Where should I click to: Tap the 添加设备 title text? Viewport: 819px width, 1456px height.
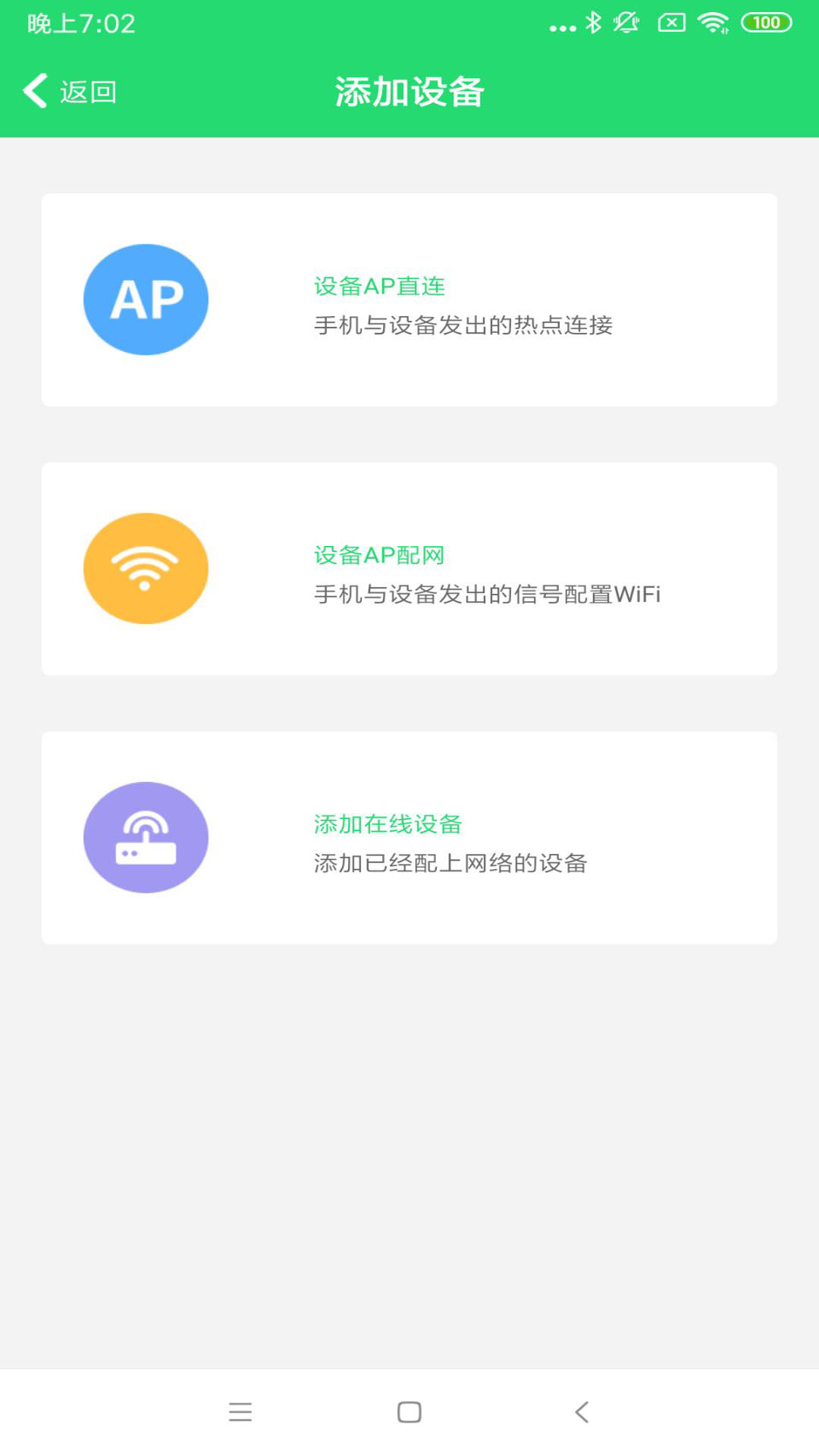pyautogui.click(x=409, y=91)
